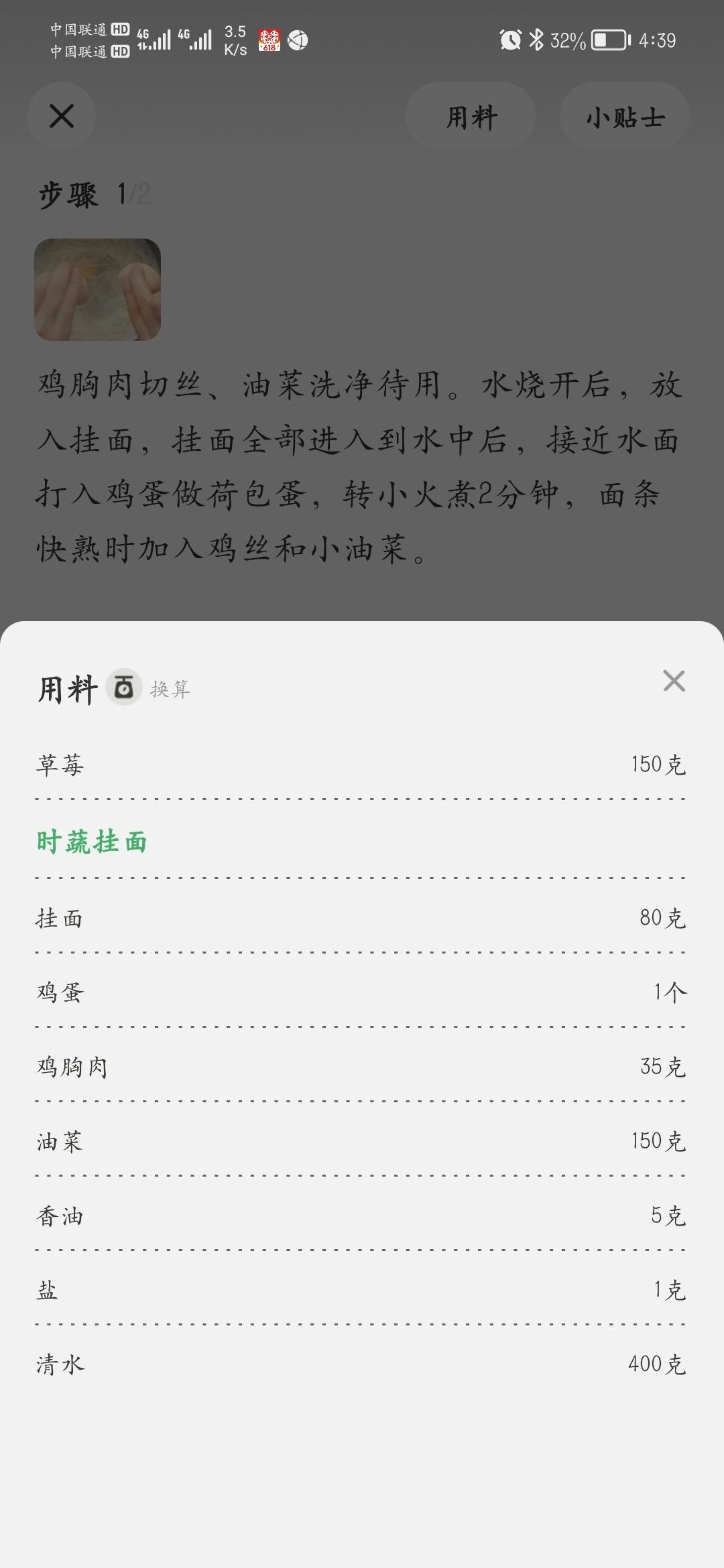This screenshot has height=1568, width=724.
Task: Tap the 清水 400克 ingredient row
Action: point(362,1363)
